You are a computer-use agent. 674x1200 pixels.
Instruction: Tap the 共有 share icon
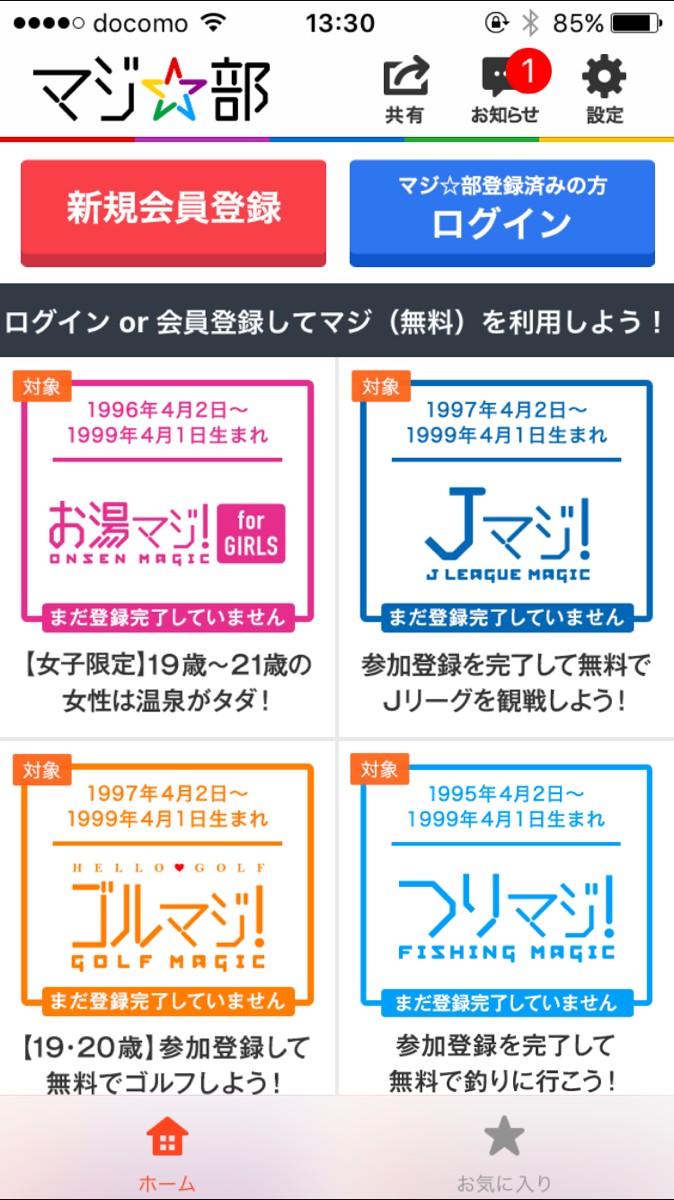point(405,89)
